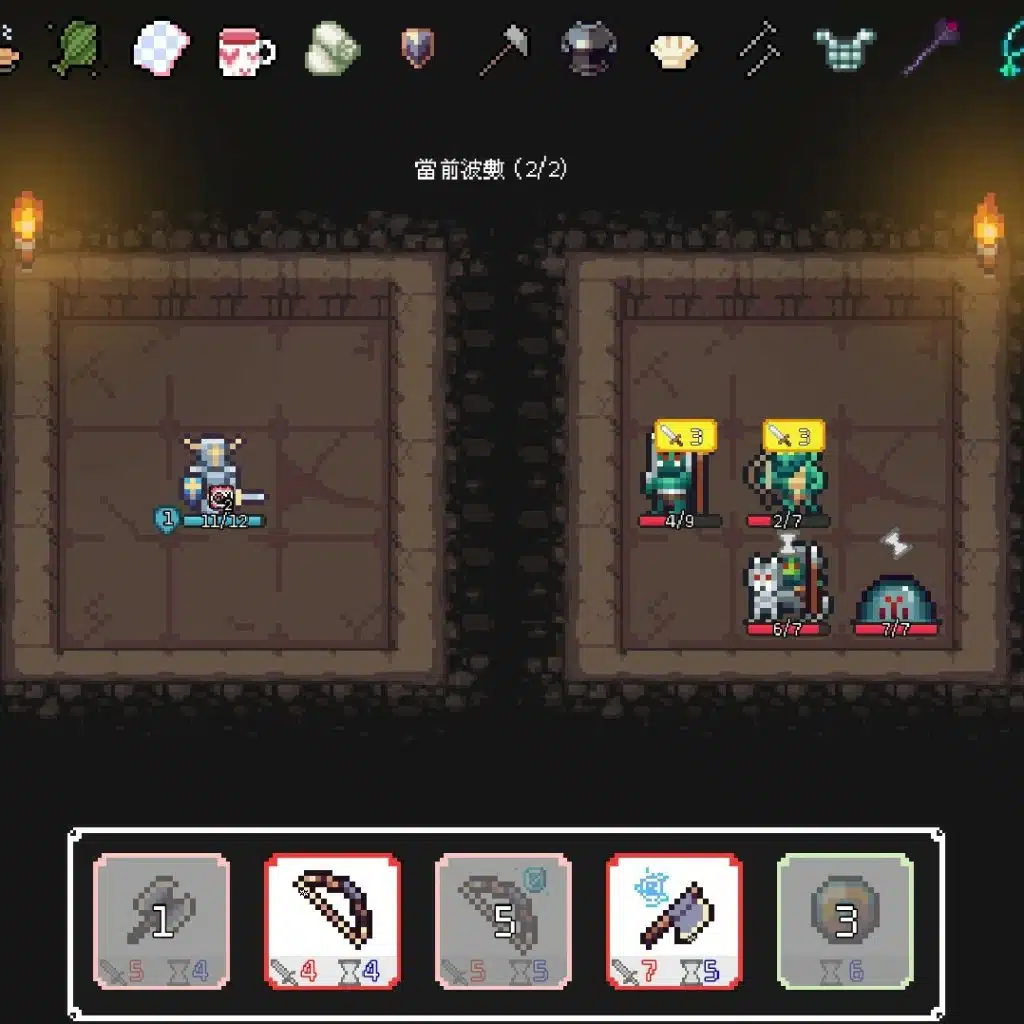Inspect the green glove item
This screenshot has height=1024, width=1024.
(x=332, y=49)
